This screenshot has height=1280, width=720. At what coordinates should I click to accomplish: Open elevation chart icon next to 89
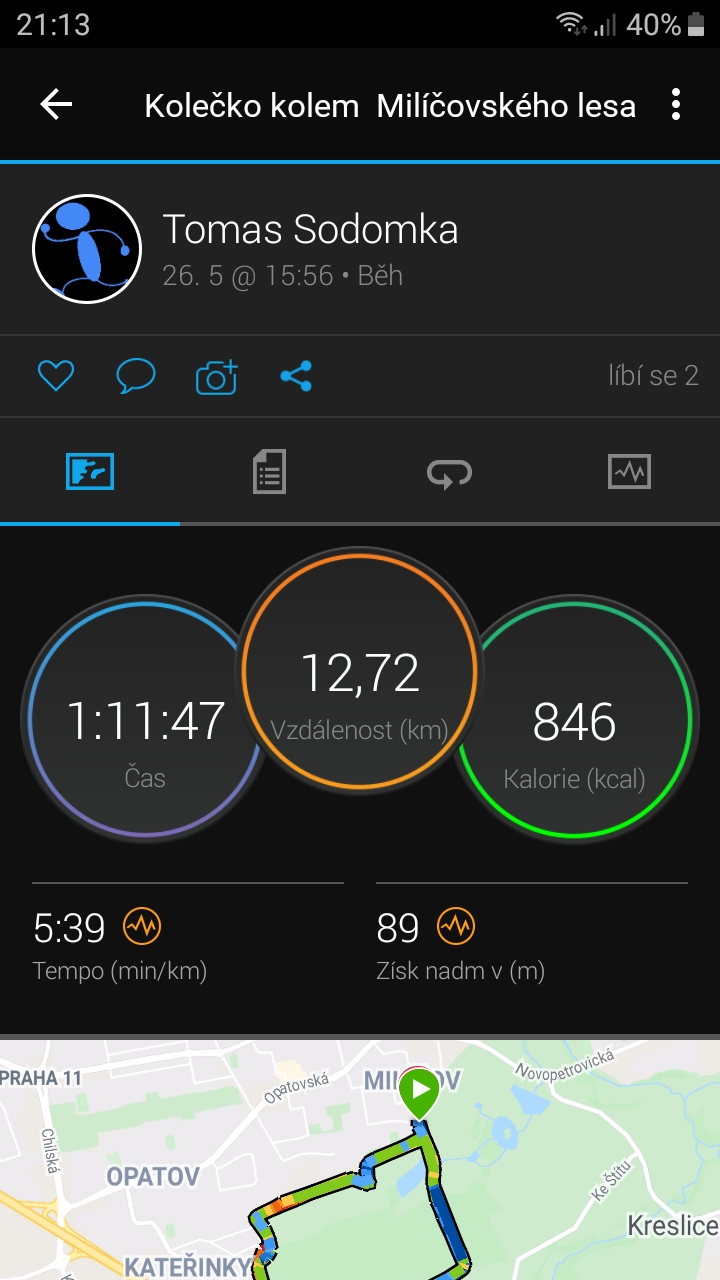click(x=455, y=928)
